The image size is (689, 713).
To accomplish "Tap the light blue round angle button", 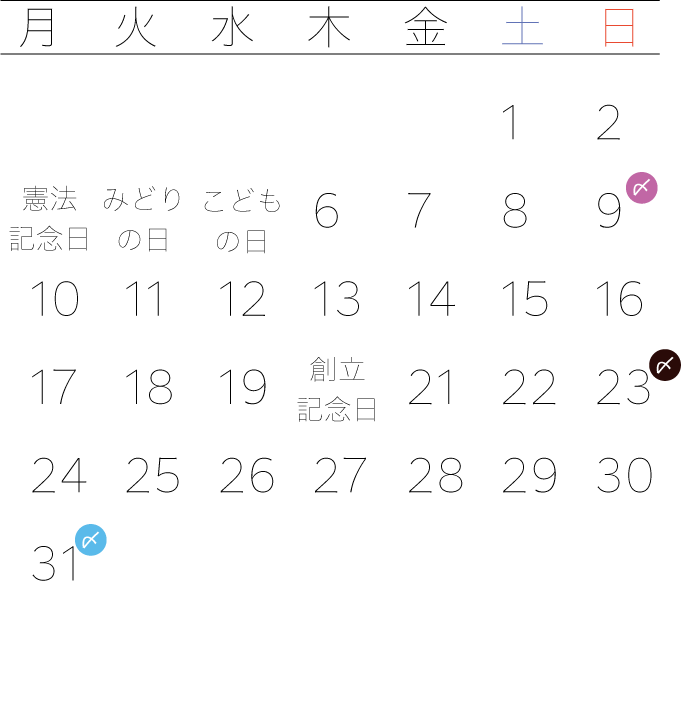I will pos(91,540).
